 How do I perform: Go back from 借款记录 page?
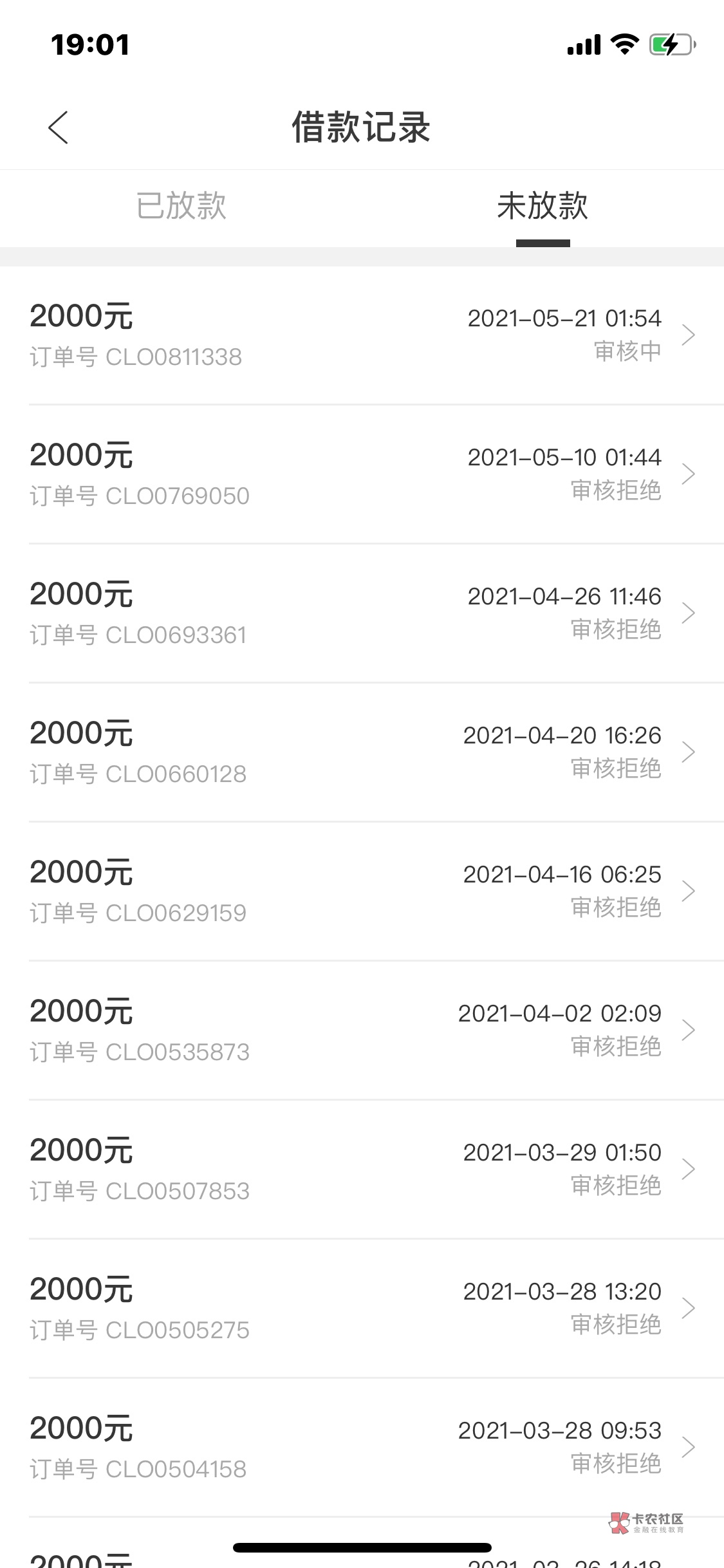point(58,127)
